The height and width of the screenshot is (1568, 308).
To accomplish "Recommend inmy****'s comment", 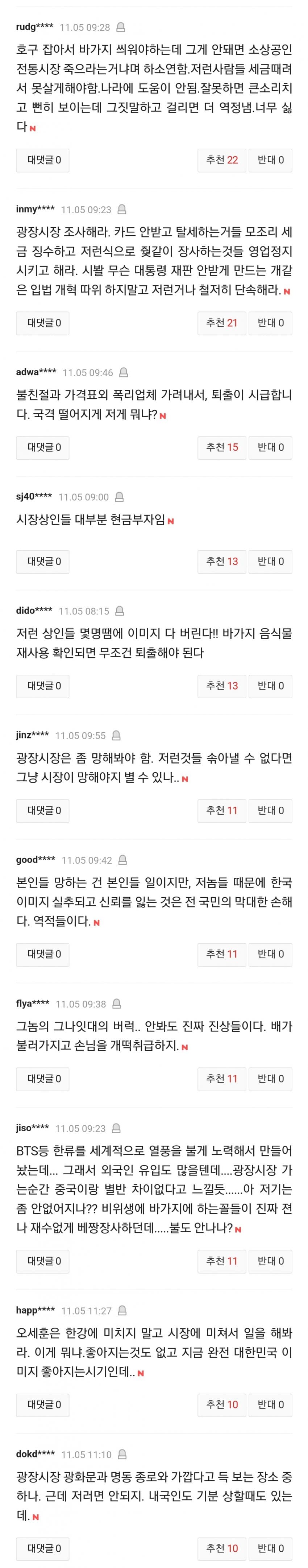I will pyautogui.click(x=221, y=323).
